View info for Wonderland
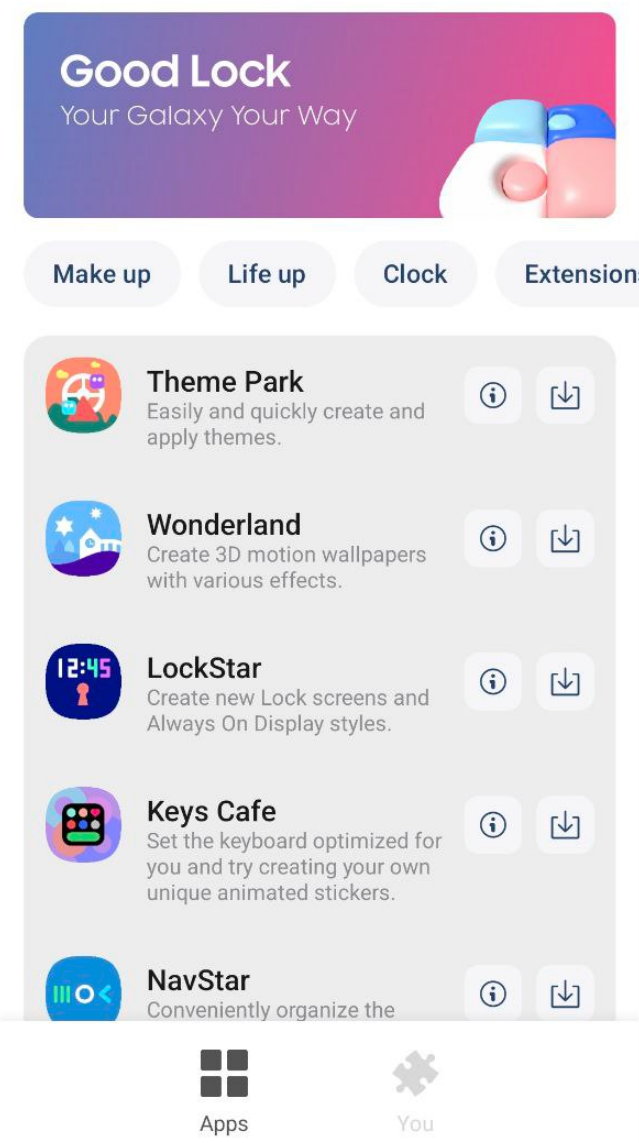639x1143 pixels. point(492,539)
